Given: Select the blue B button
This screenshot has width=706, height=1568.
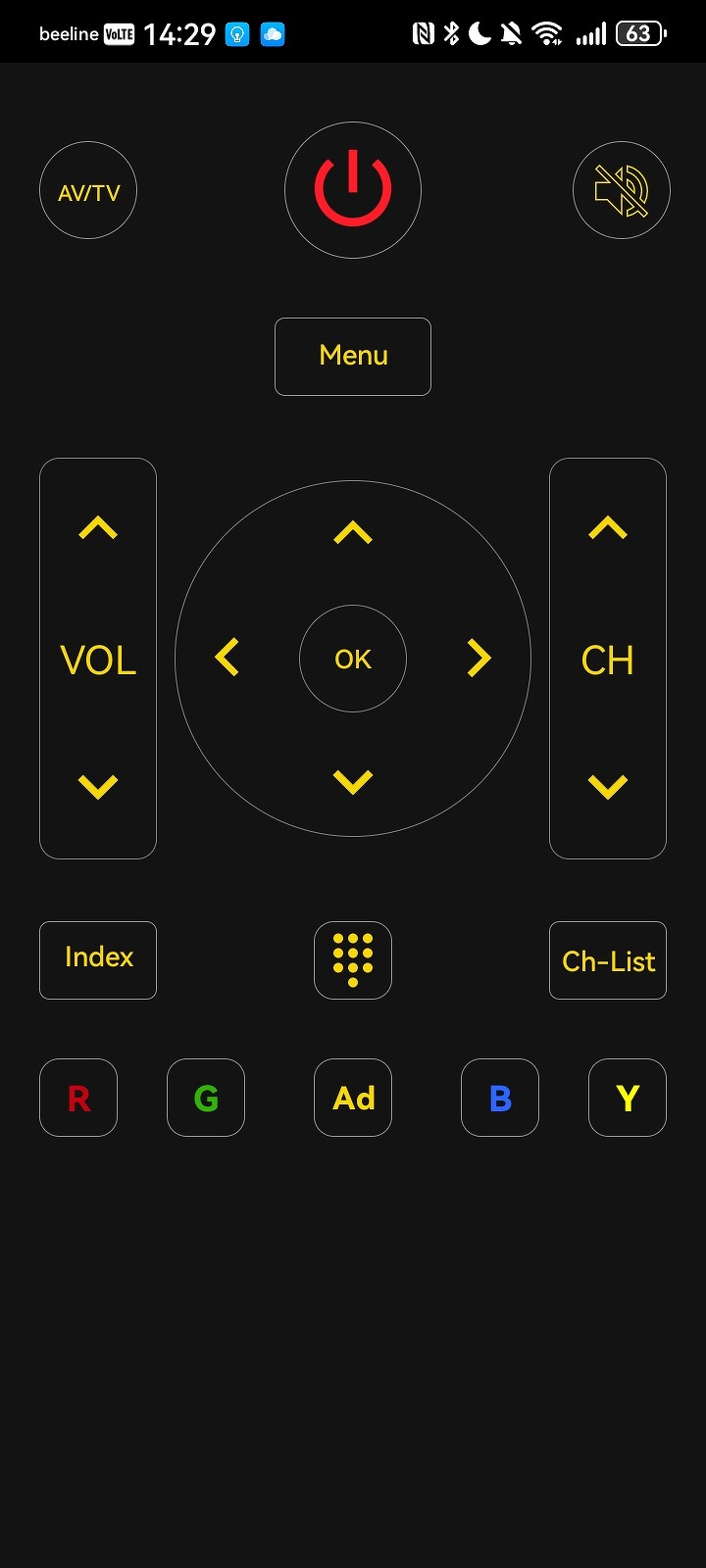Looking at the screenshot, I should click(x=500, y=1098).
